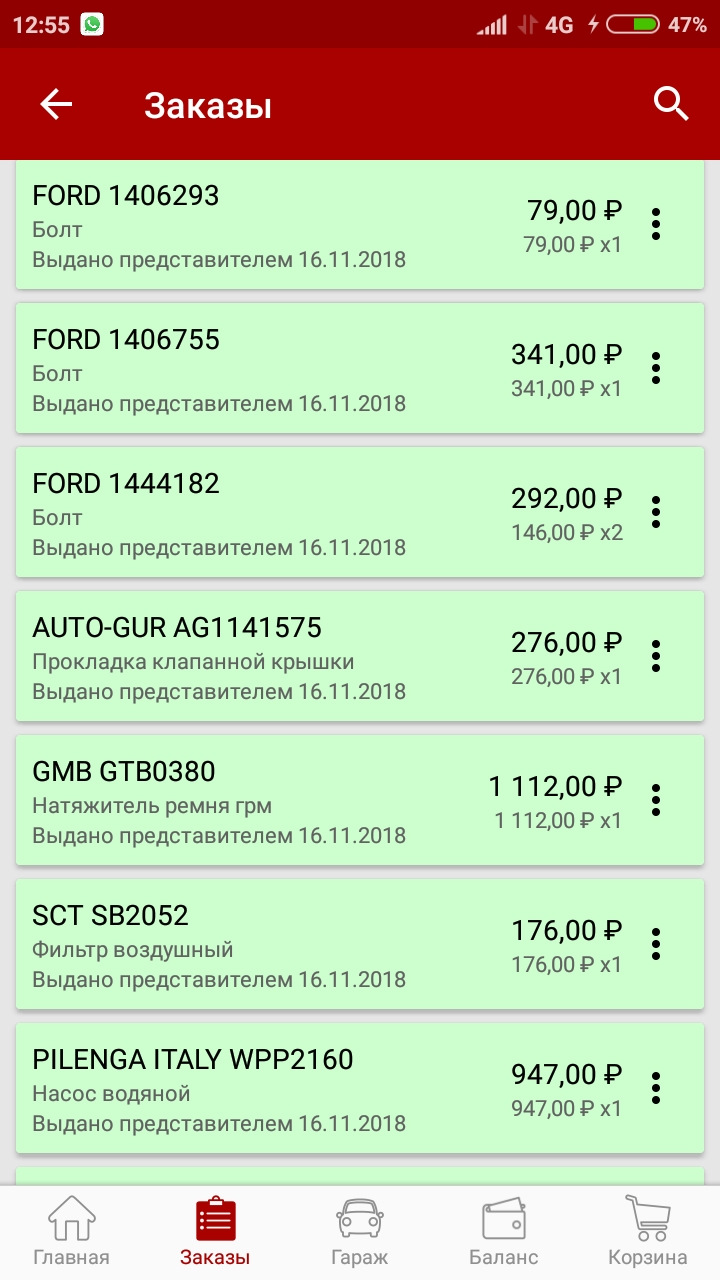The width and height of the screenshot is (720, 1280).
Task: Switch to the Гараж tab
Action: click(359, 1232)
